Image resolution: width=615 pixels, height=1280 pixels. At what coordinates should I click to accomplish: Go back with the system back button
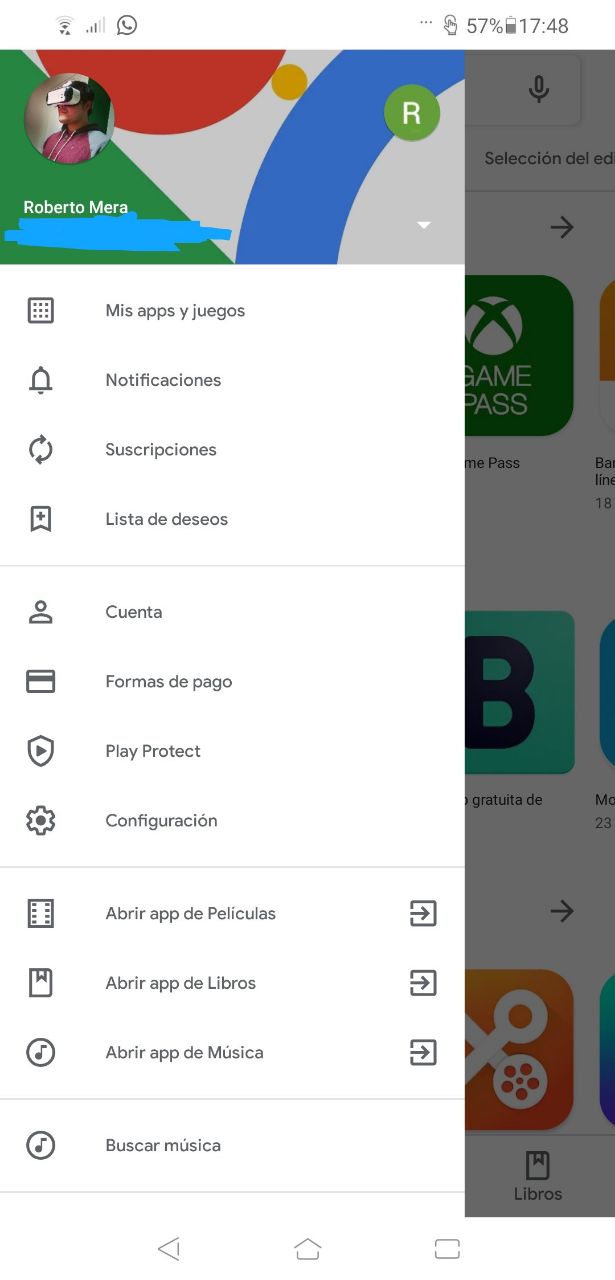(169, 1248)
